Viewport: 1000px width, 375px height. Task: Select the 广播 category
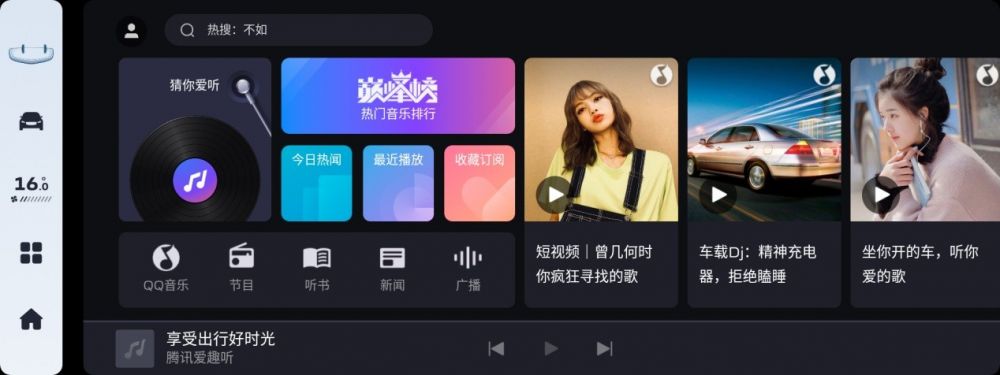(467, 268)
